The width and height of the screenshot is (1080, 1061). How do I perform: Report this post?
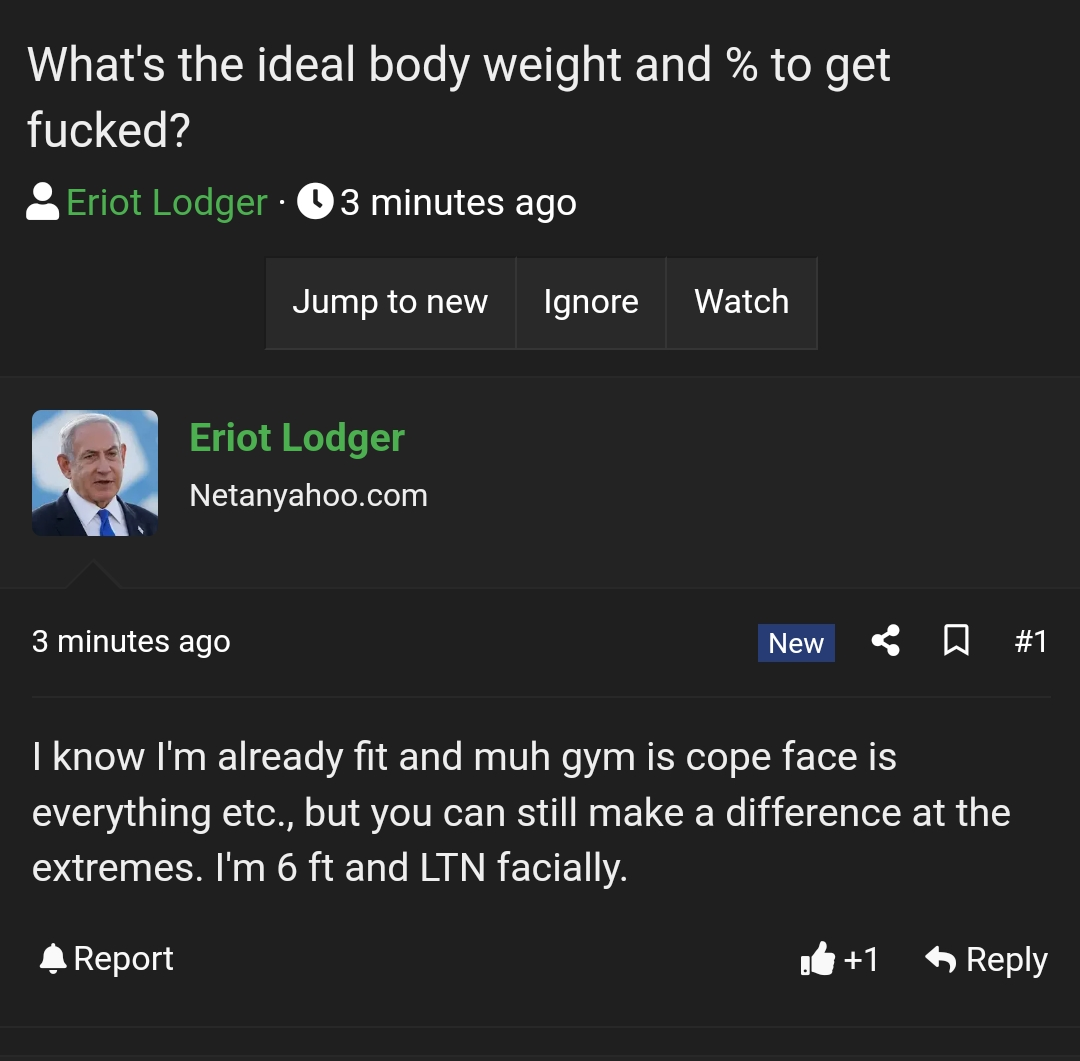tap(107, 959)
